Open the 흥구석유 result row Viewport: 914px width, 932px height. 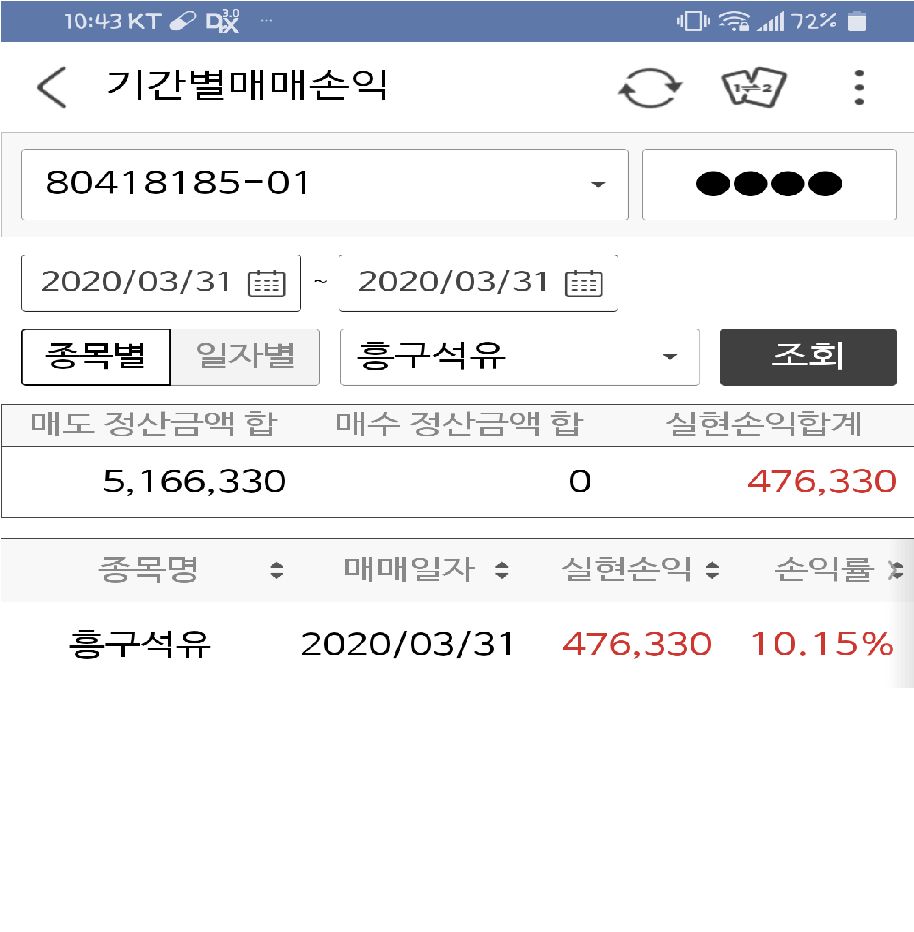[x=456, y=644]
